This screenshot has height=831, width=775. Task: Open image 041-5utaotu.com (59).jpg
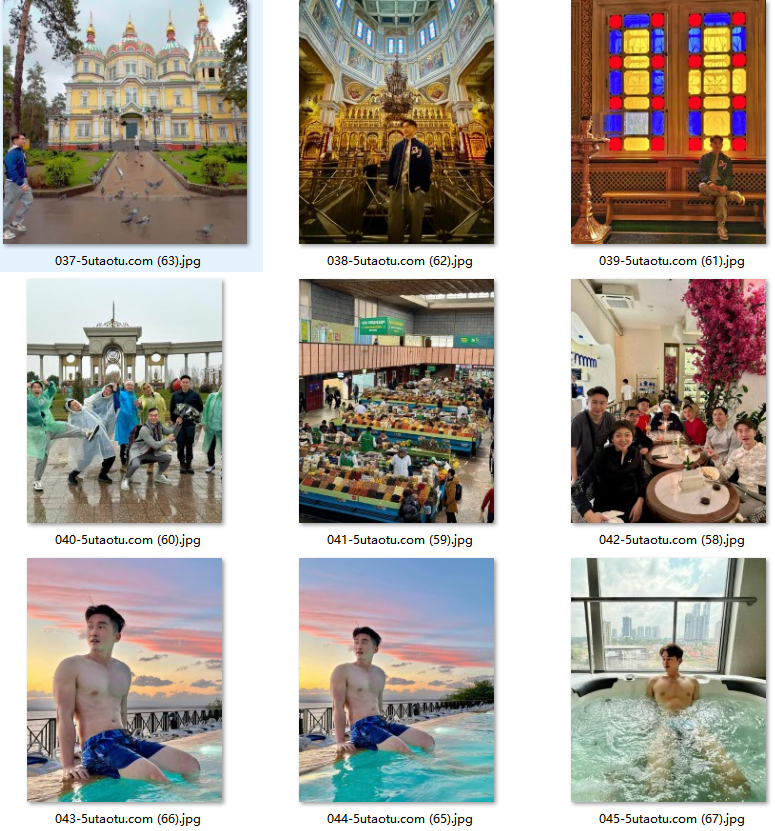tap(396, 400)
